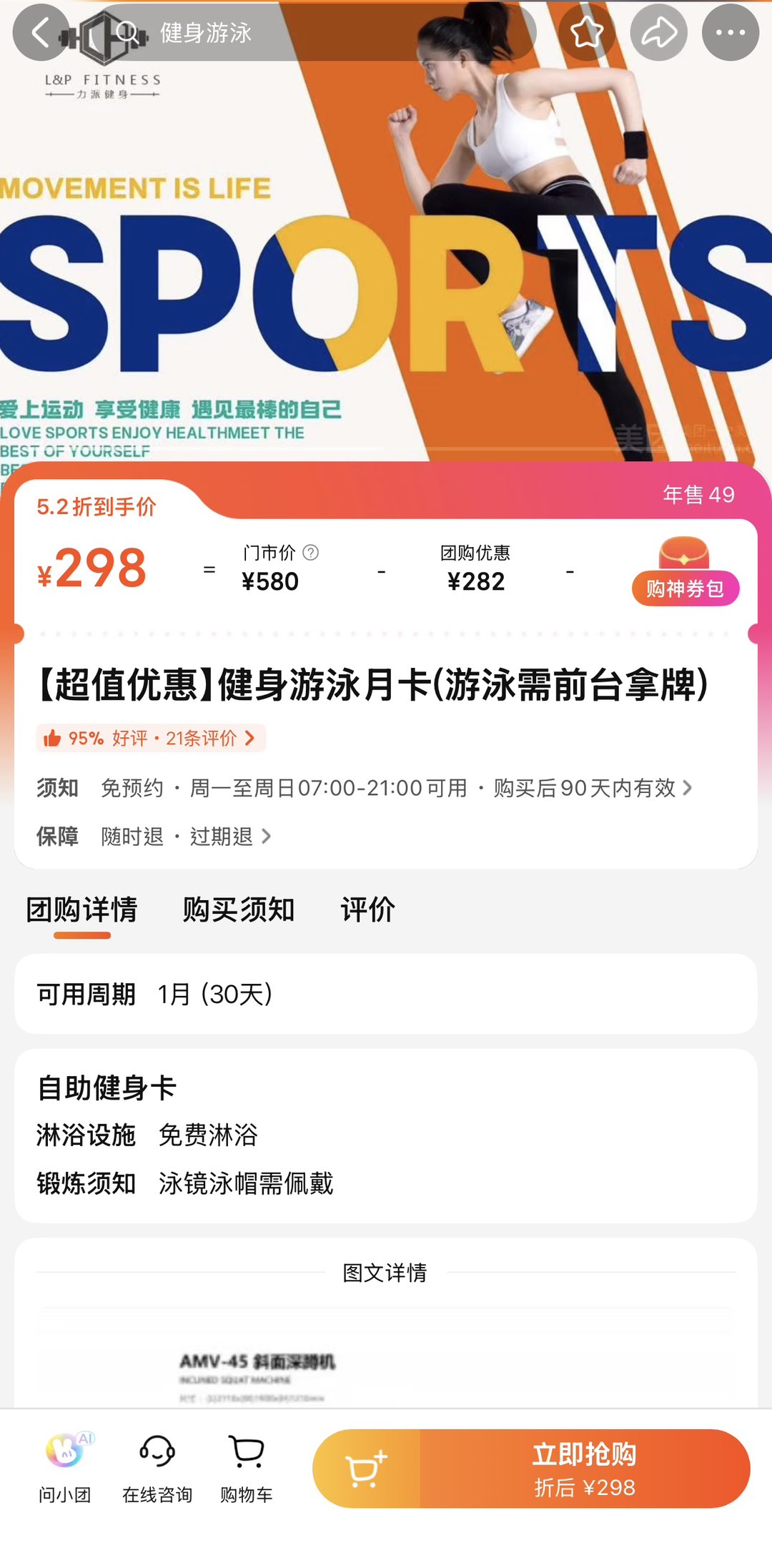Open the 95% 好评 21条评价 reviews
The height and width of the screenshot is (1568, 772).
coord(151,738)
